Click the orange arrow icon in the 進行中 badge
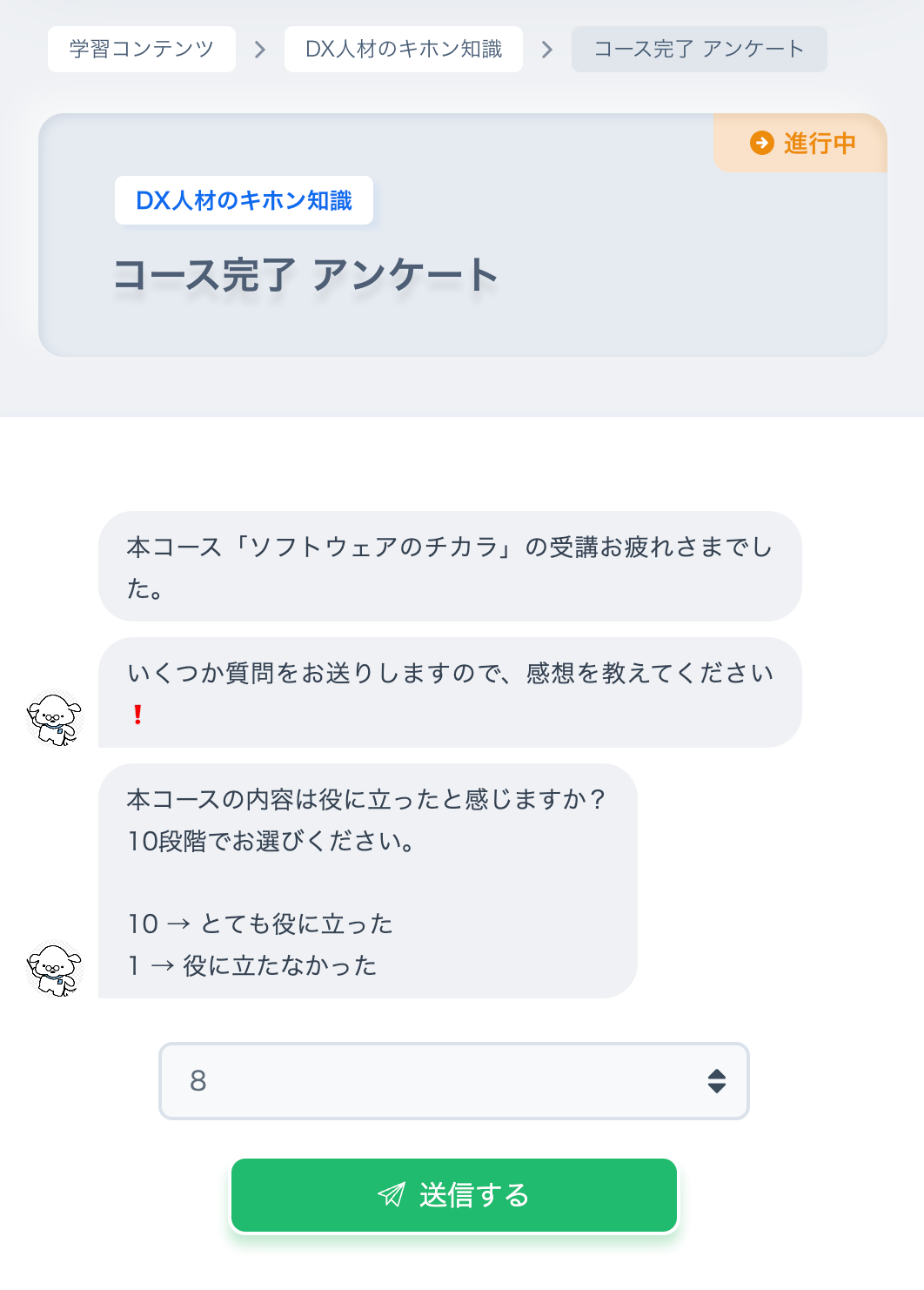 pos(762,143)
